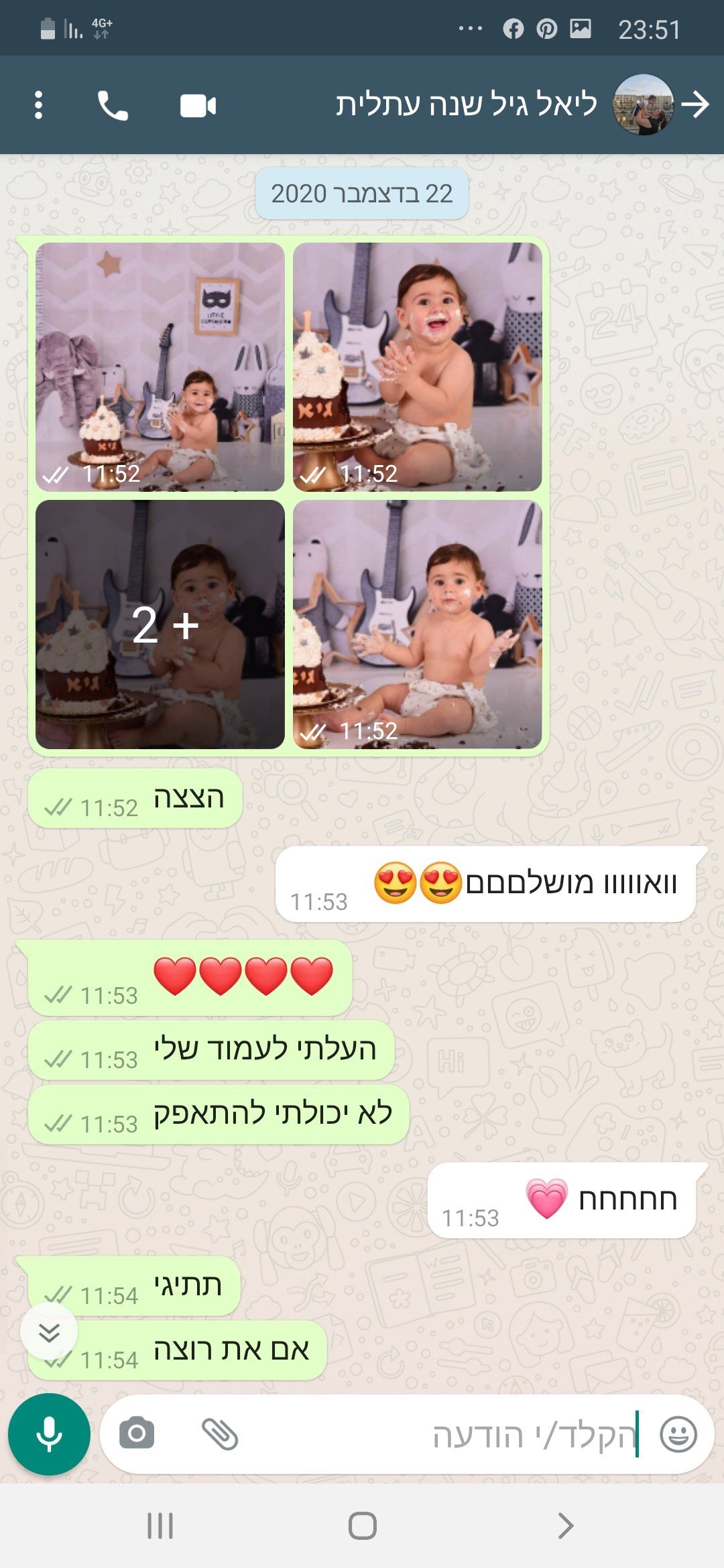The width and height of the screenshot is (724, 1568).
Task: Go to the system home screen
Action: point(362,1526)
